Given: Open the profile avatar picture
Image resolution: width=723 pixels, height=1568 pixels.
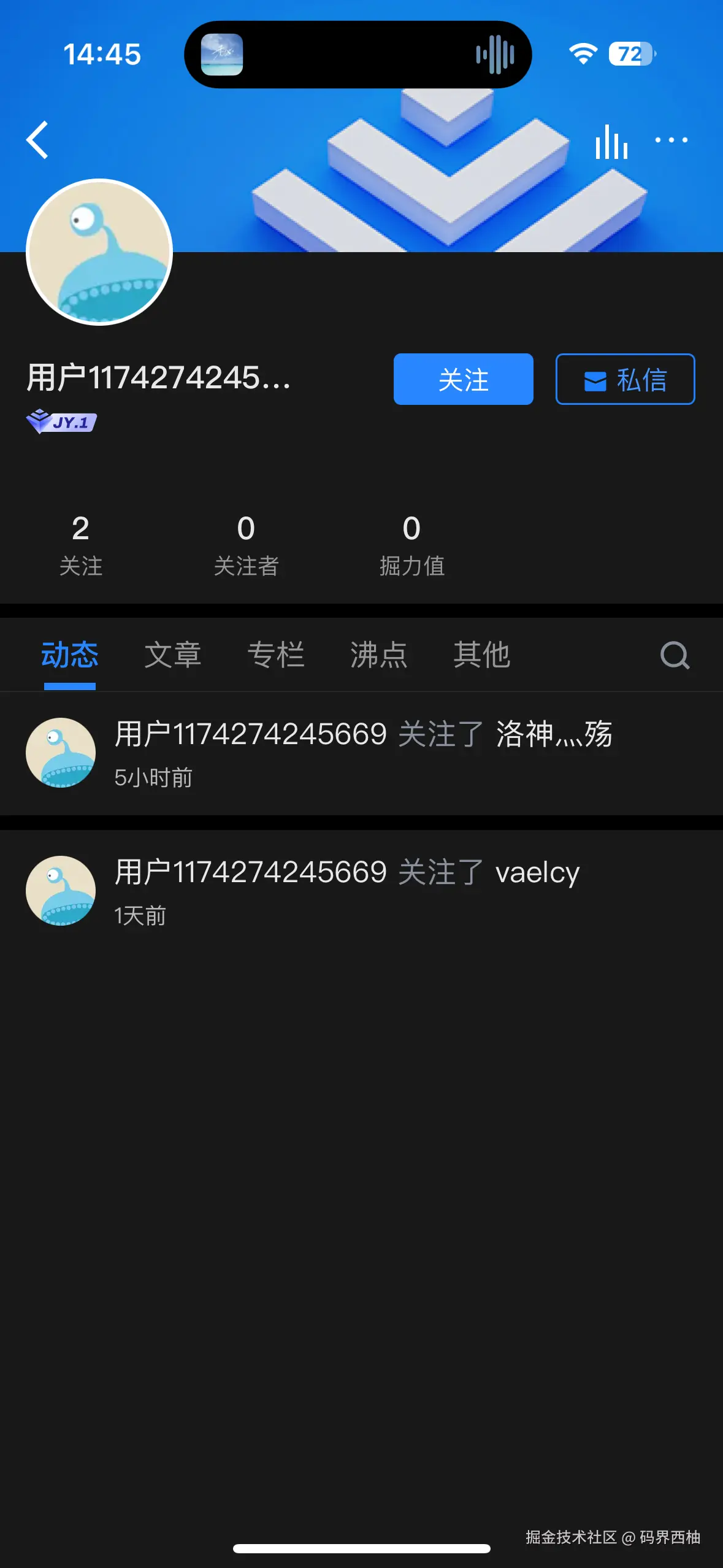Looking at the screenshot, I should click(x=100, y=253).
